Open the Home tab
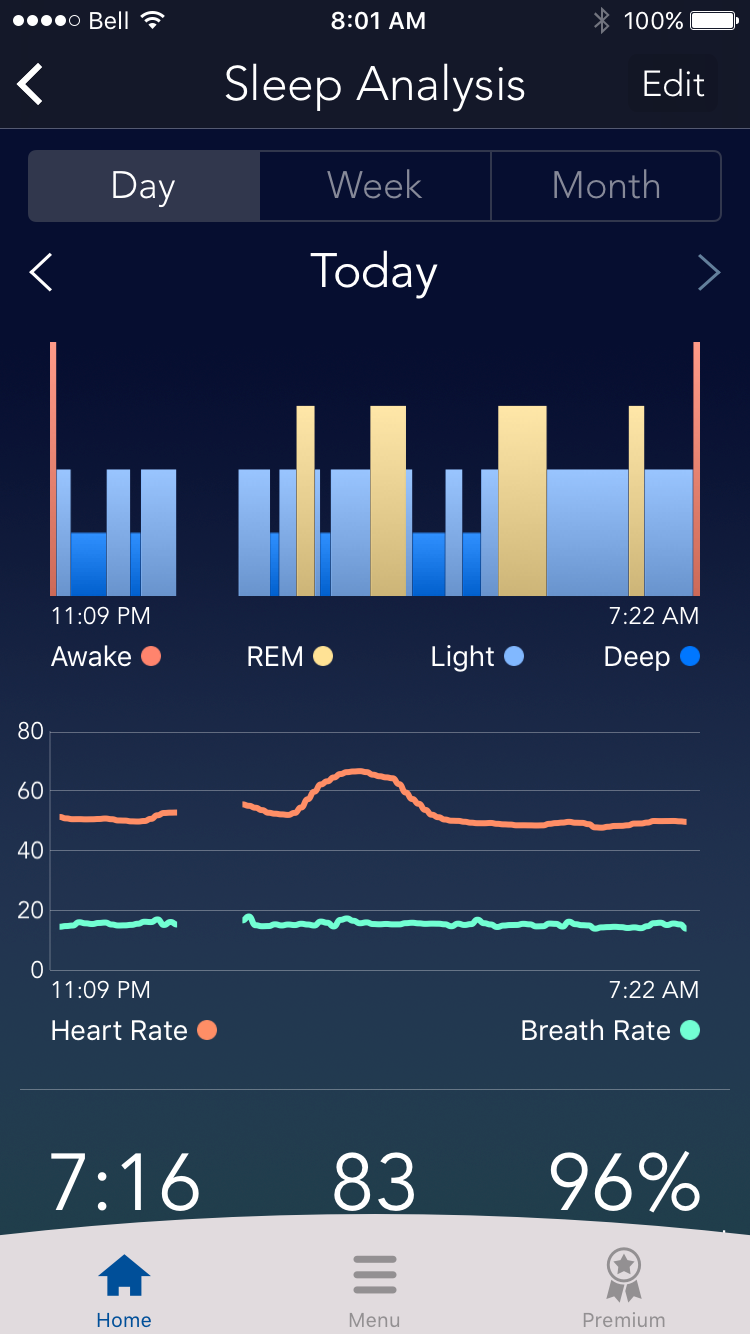Viewport: 750px width, 1334px height. pos(124,1291)
